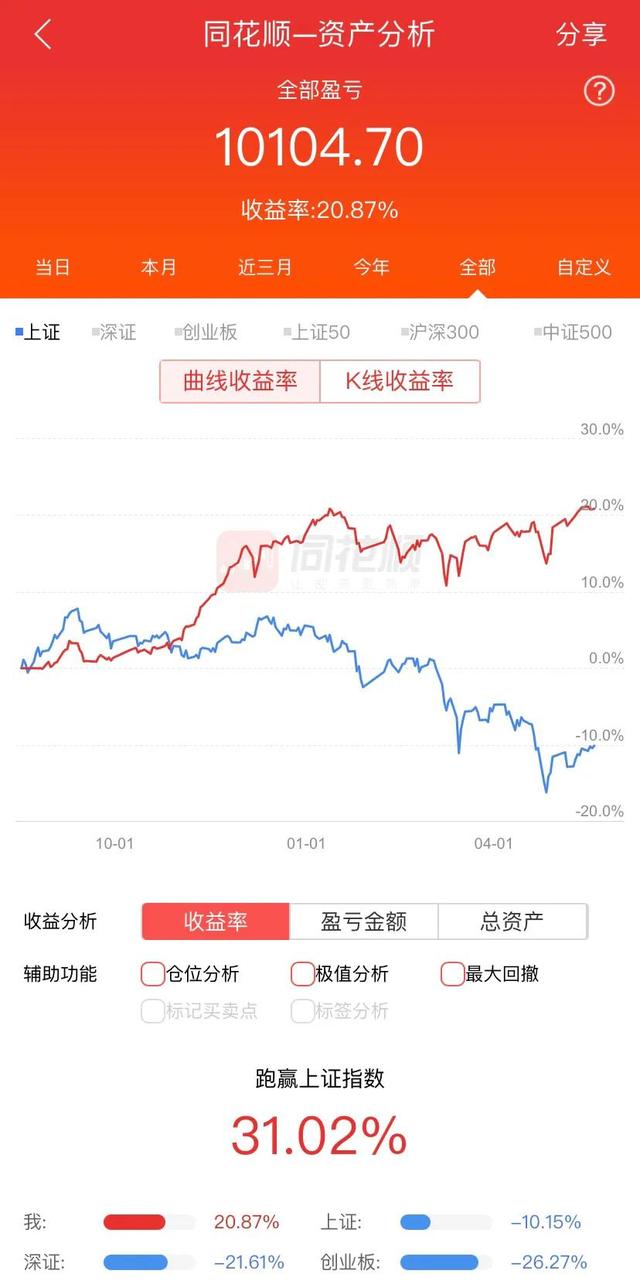Screen dimensions: 640x1284
Task: Show 总资产 in the 收益分析 row
Action: [513, 921]
